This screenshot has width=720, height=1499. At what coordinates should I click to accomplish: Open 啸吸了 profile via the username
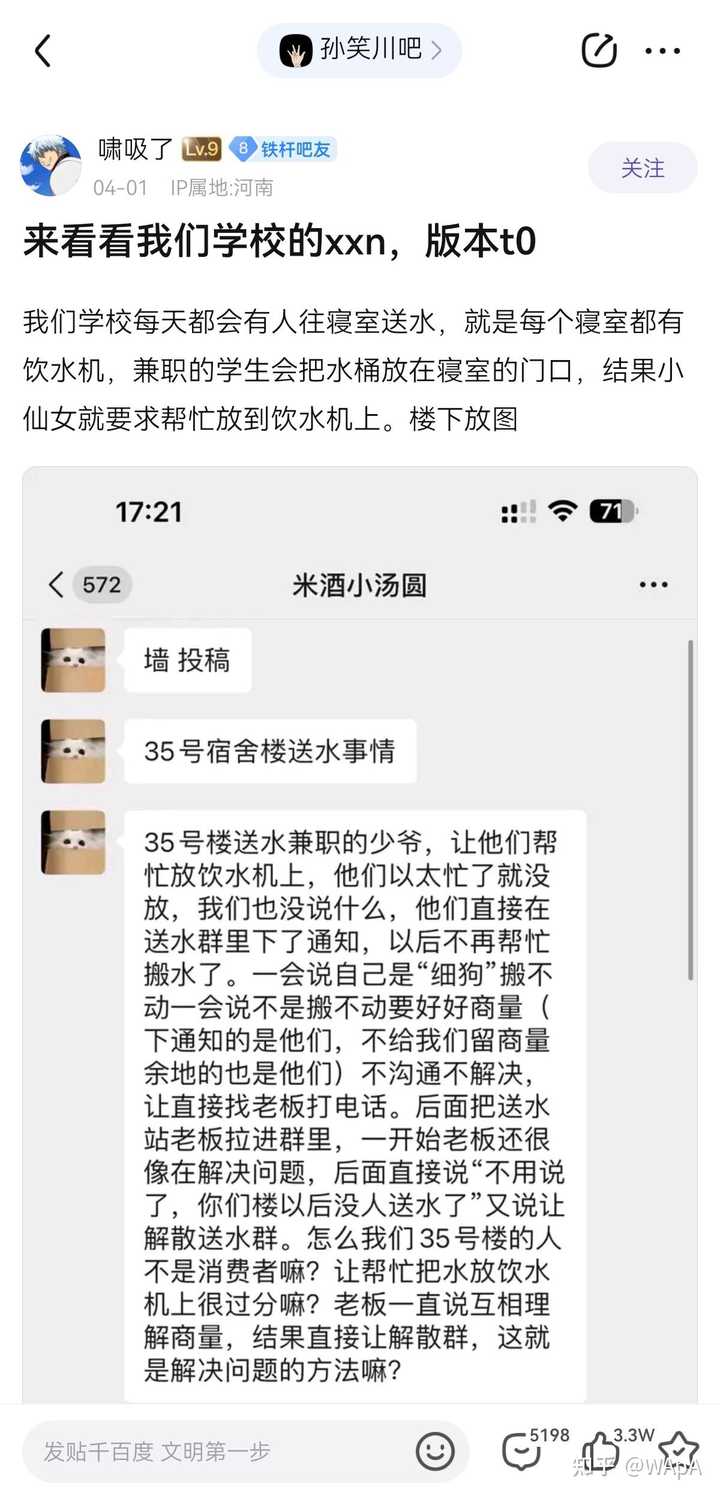pyautogui.click(x=135, y=149)
